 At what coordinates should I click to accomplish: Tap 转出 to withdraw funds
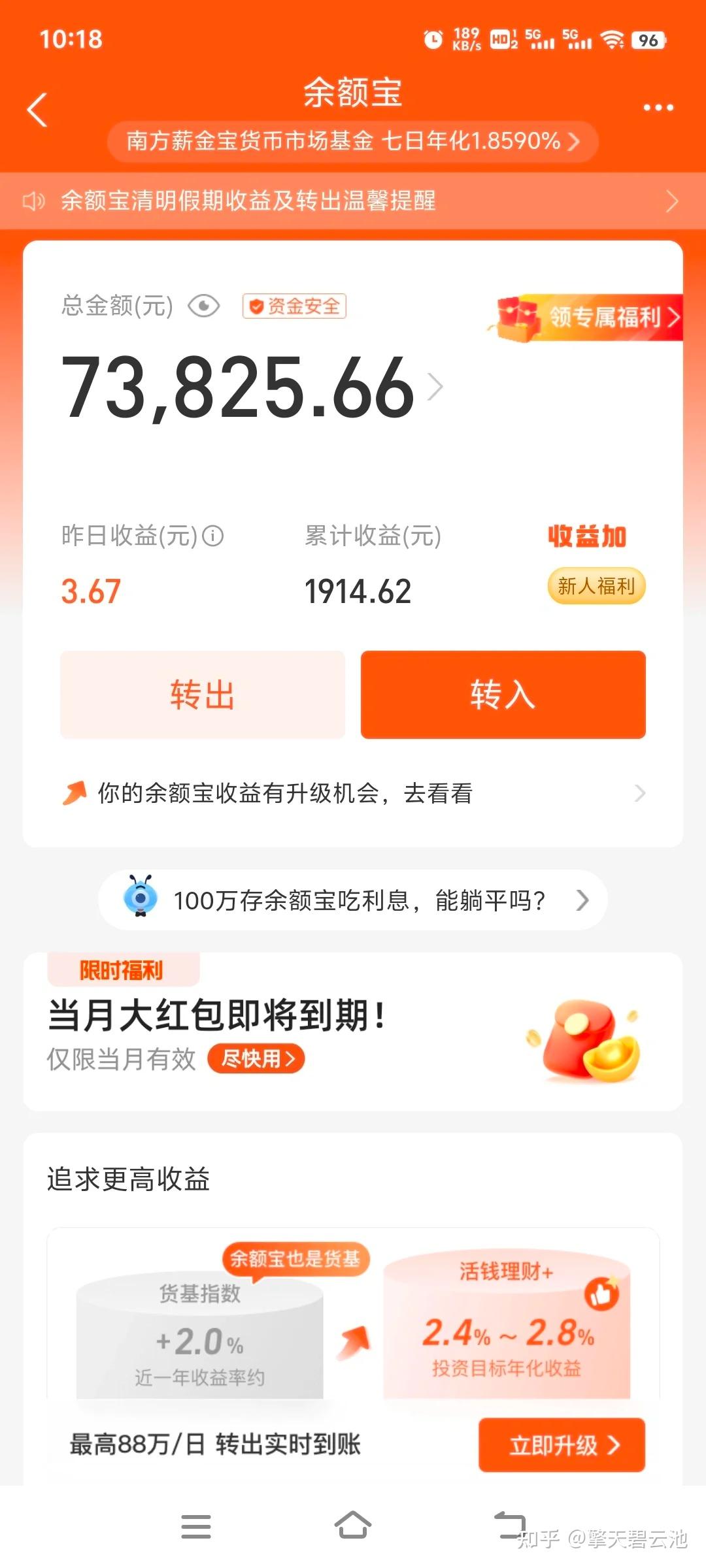(x=203, y=694)
